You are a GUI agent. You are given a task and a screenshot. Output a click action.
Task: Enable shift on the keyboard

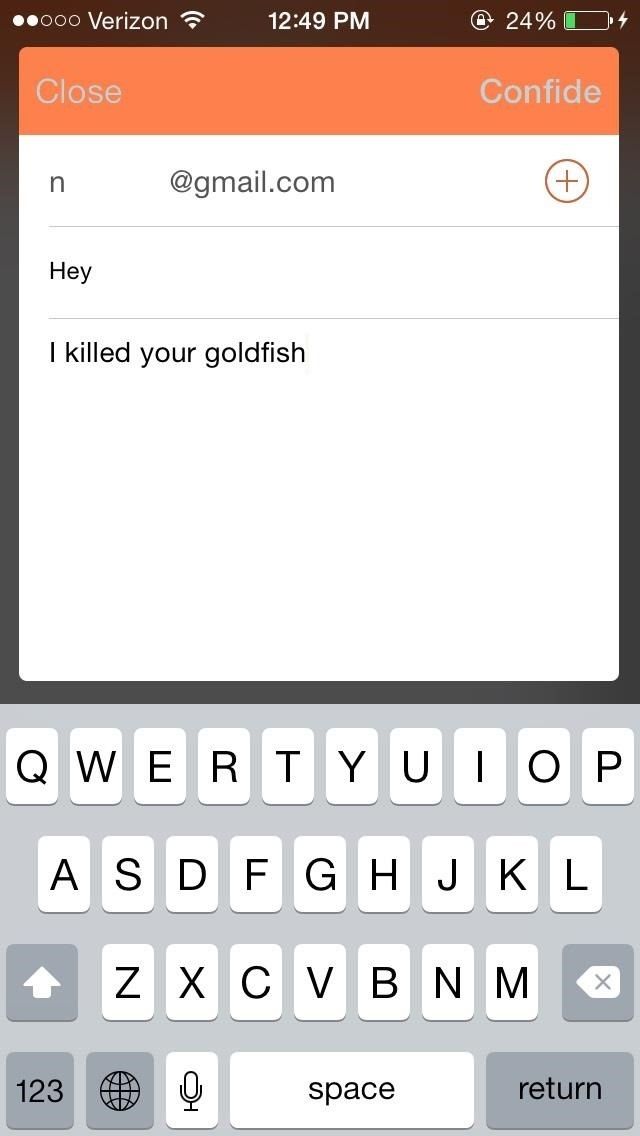pyautogui.click(x=42, y=983)
